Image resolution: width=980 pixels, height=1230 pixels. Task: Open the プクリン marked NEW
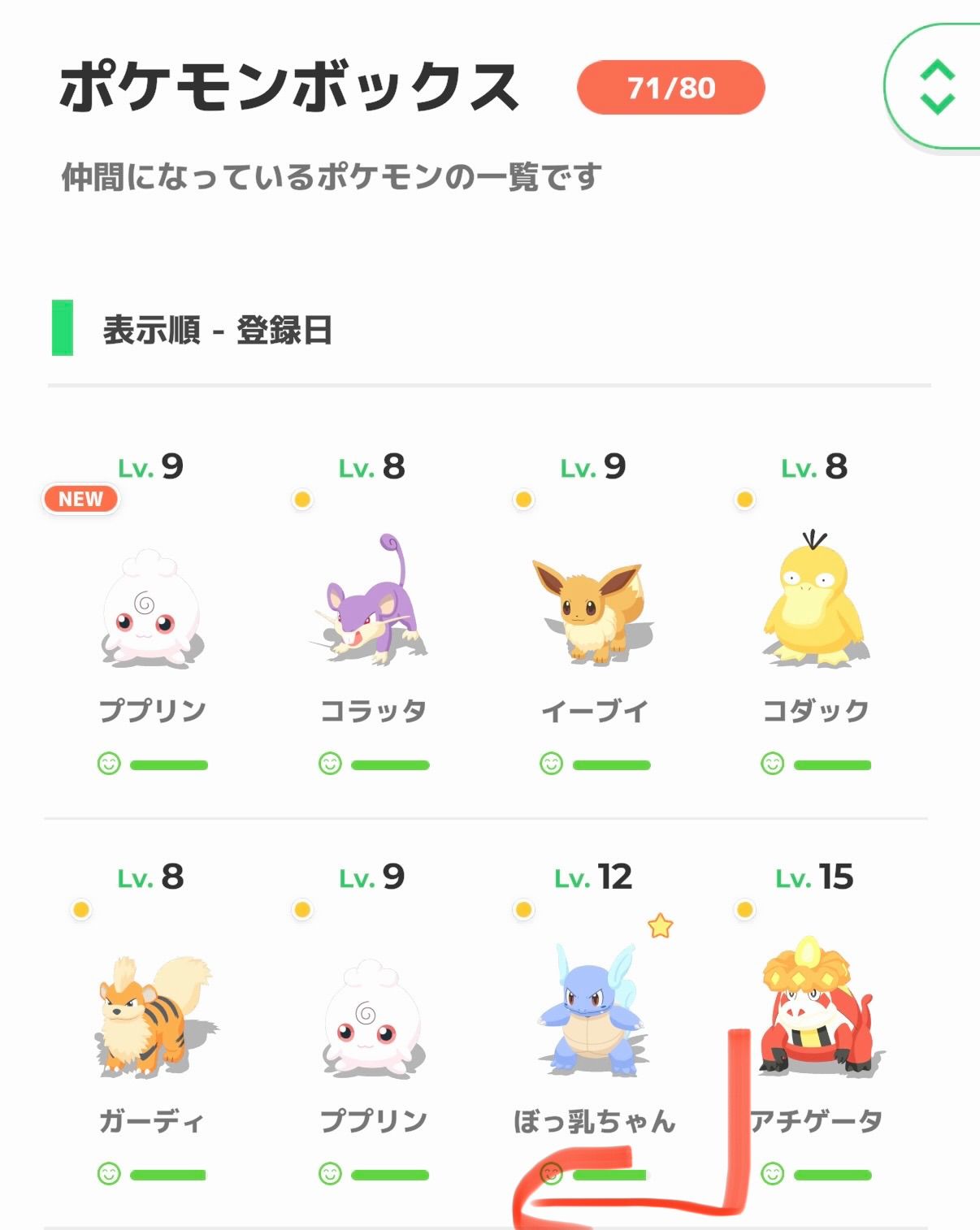(151, 609)
